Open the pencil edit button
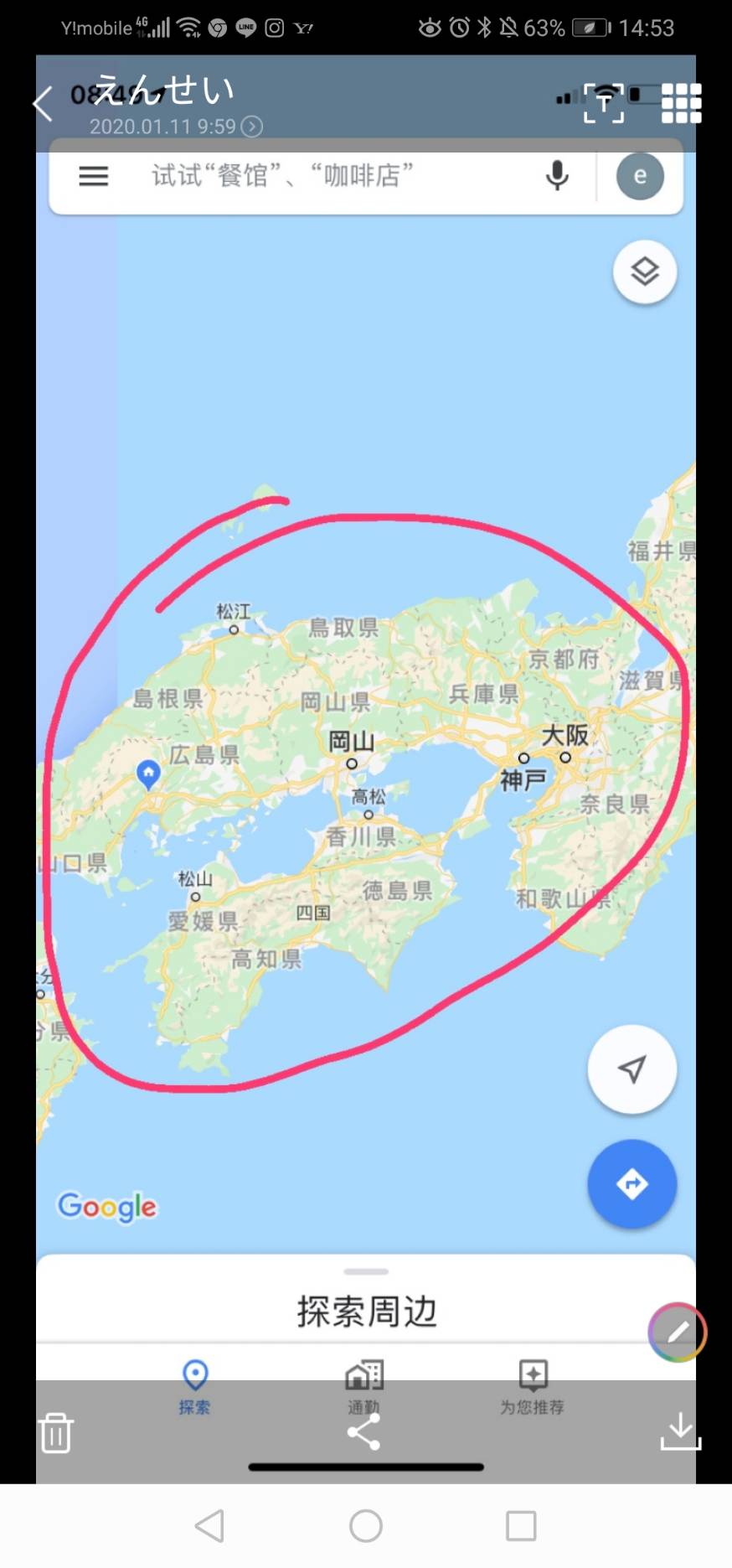 coord(678,1332)
